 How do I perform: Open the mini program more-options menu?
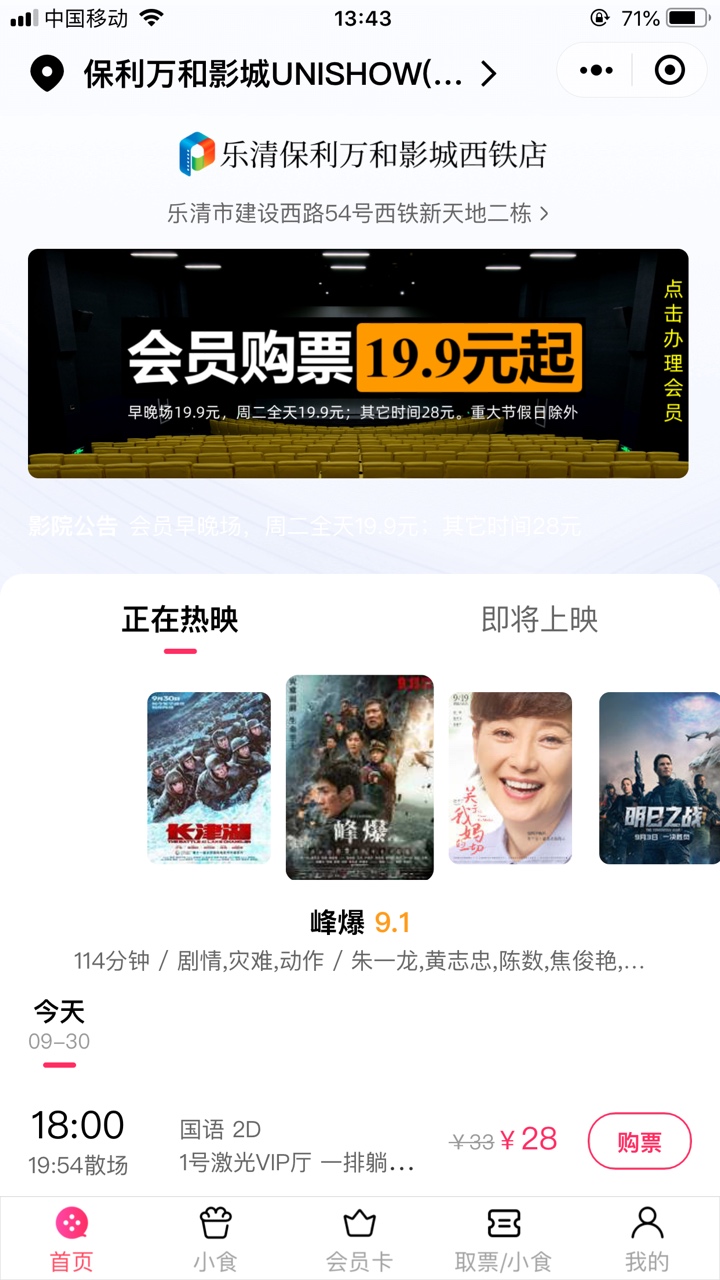coord(596,70)
